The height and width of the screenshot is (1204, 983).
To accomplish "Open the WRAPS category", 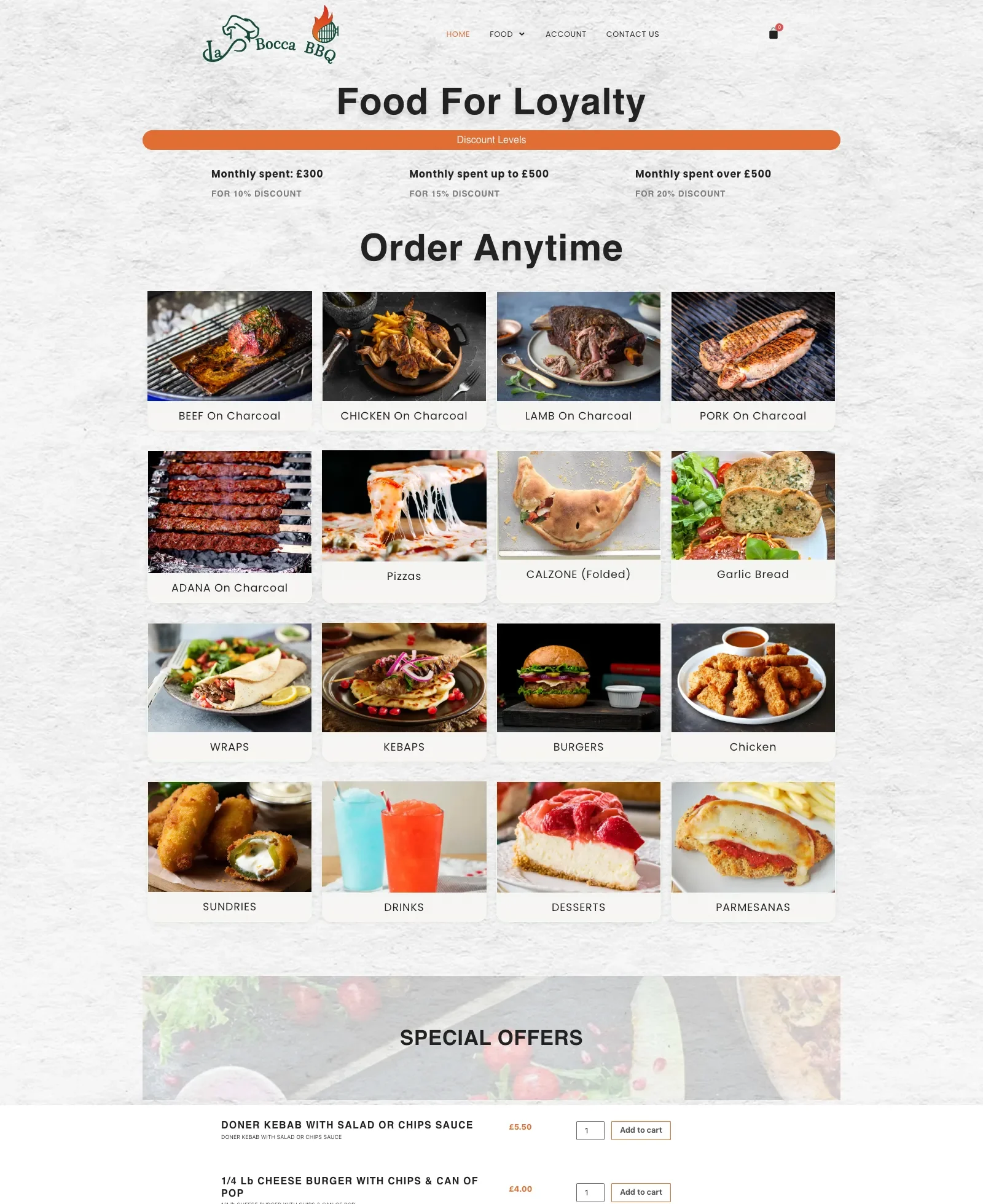I will (x=230, y=692).
